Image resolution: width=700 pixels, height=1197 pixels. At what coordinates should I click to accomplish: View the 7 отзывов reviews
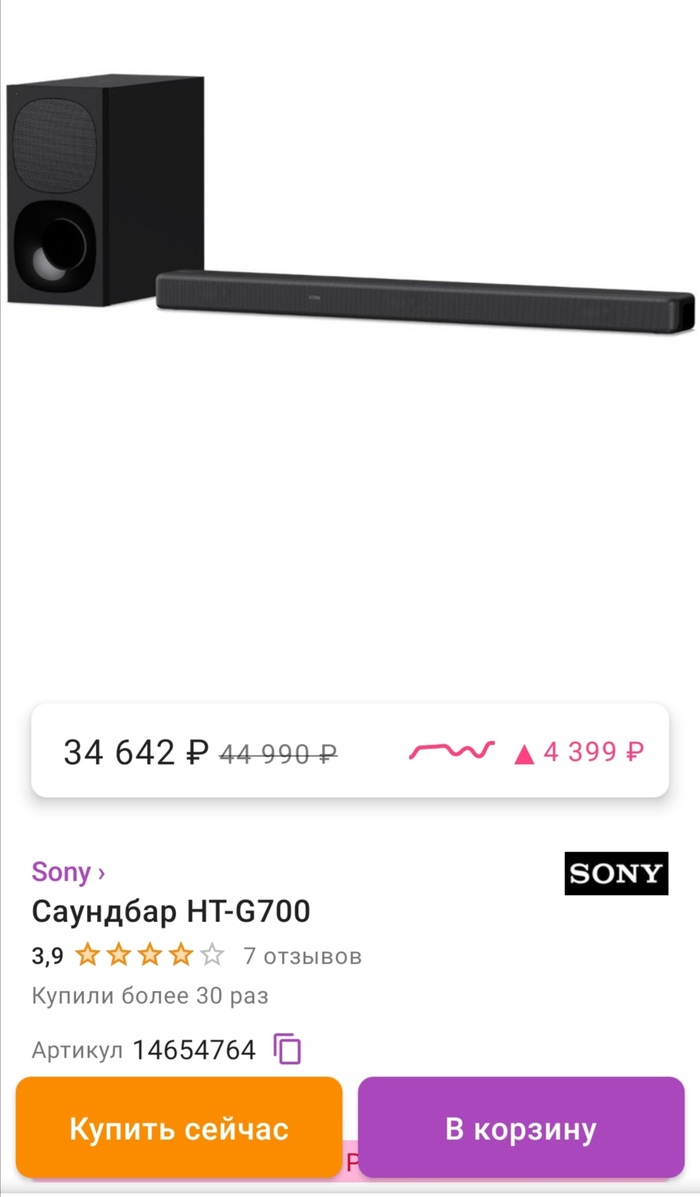pyautogui.click(x=302, y=956)
